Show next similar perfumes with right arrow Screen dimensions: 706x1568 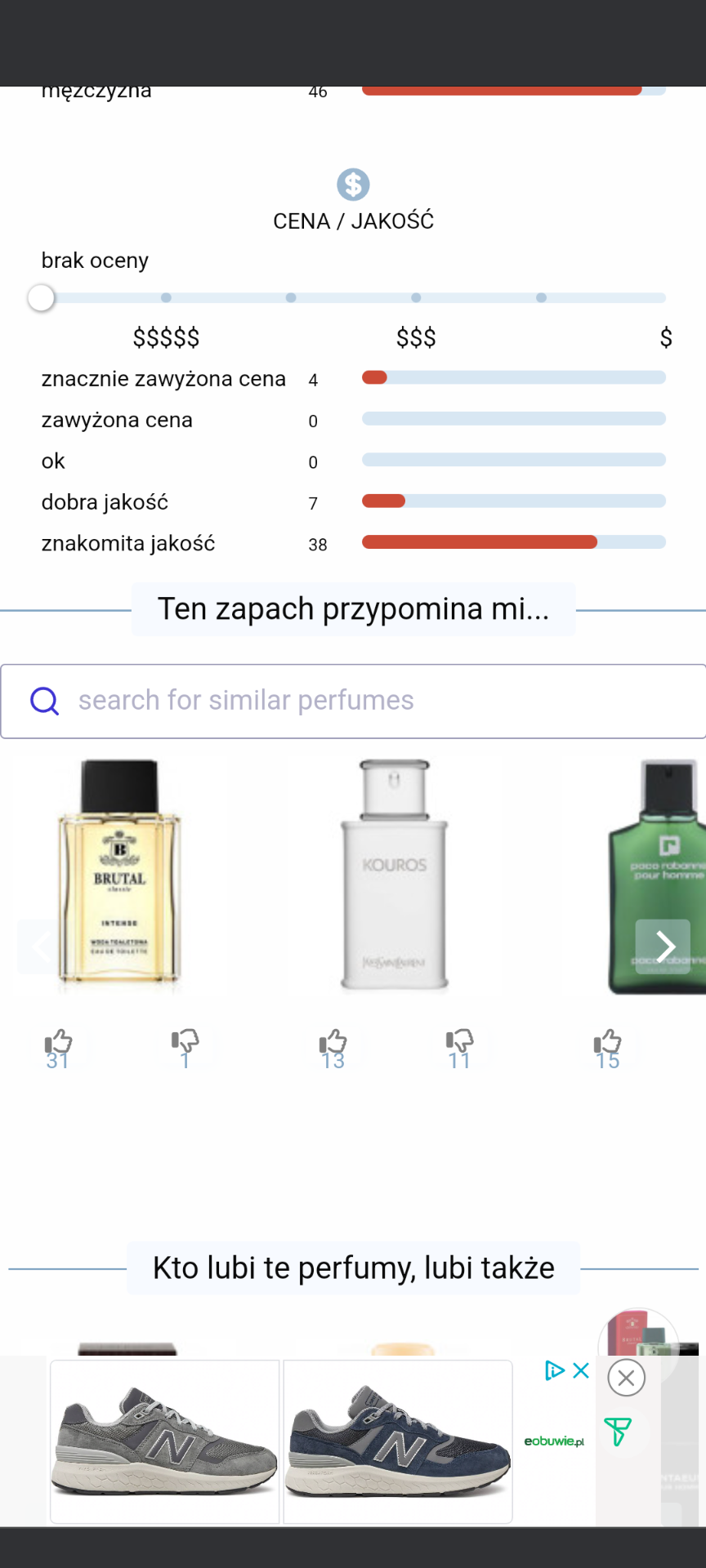(x=663, y=947)
